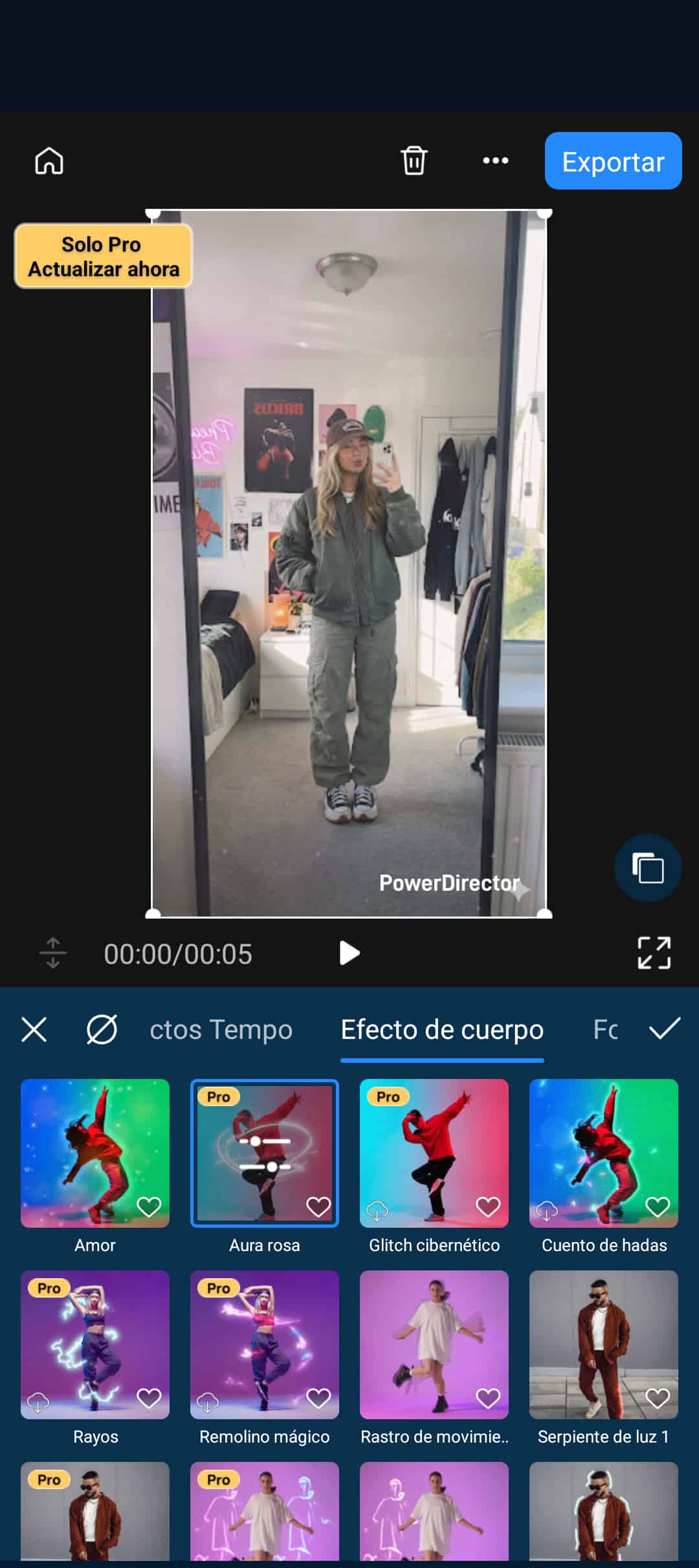
Task: Confirm effects with the checkmark icon
Action: tap(664, 1029)
